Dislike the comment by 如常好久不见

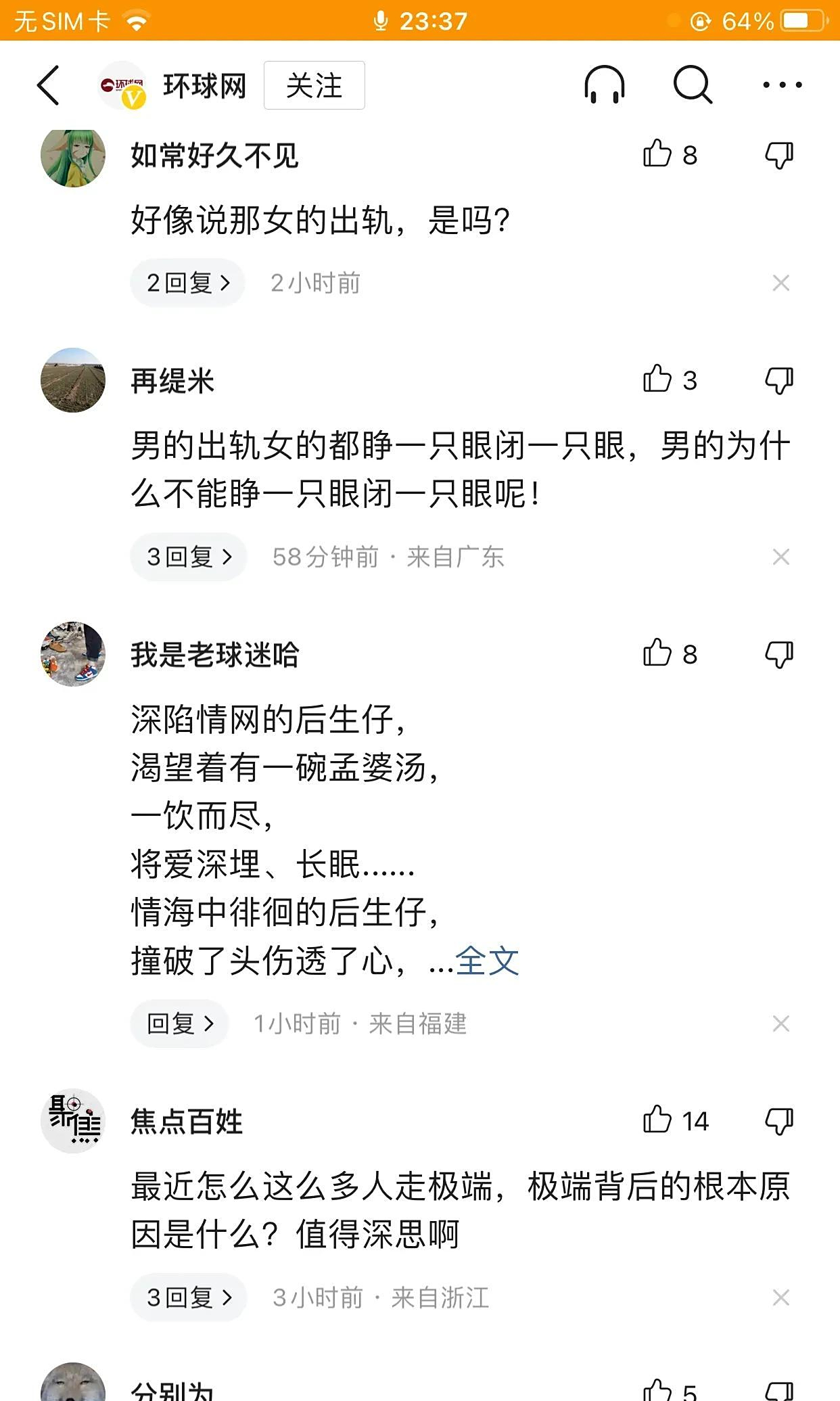click(x=778, y=155)
